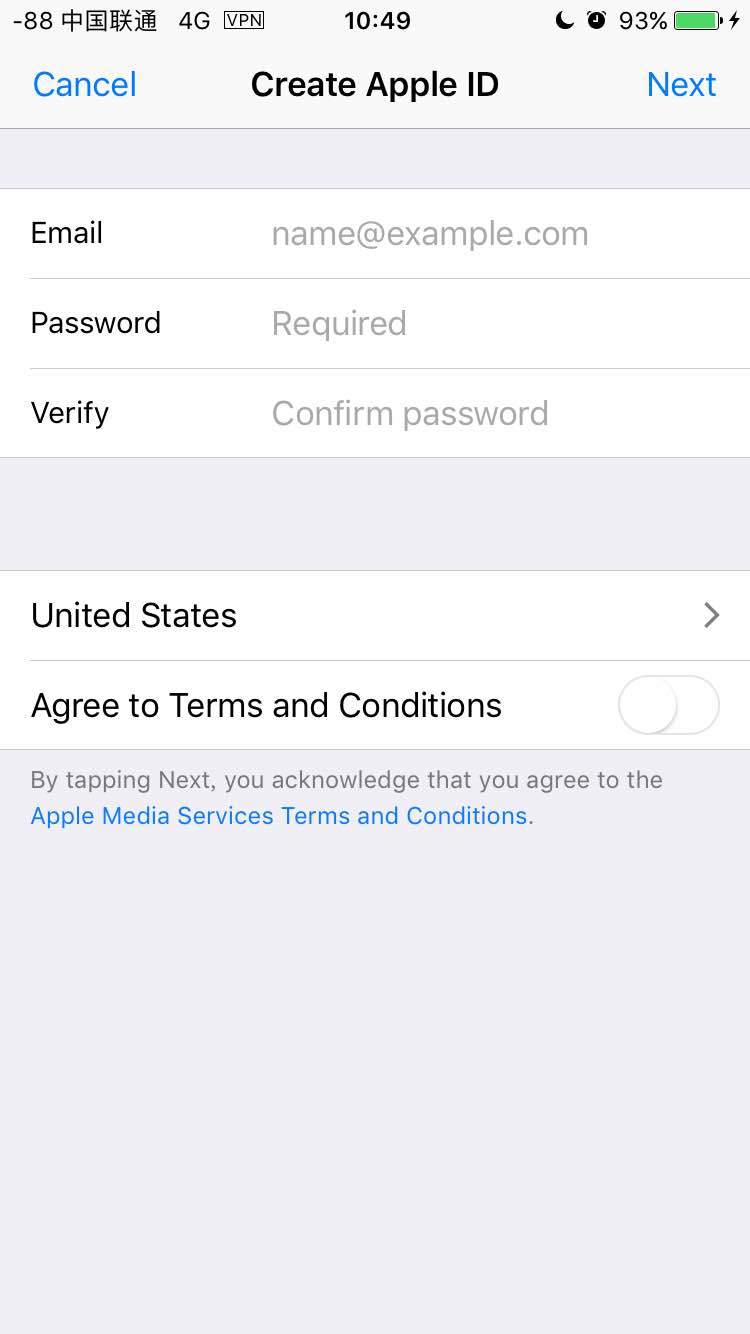Screen dimensions: 750x1334
Task: Open Apple Media Services Terms and Conditions link
Action: click(280, 816)
